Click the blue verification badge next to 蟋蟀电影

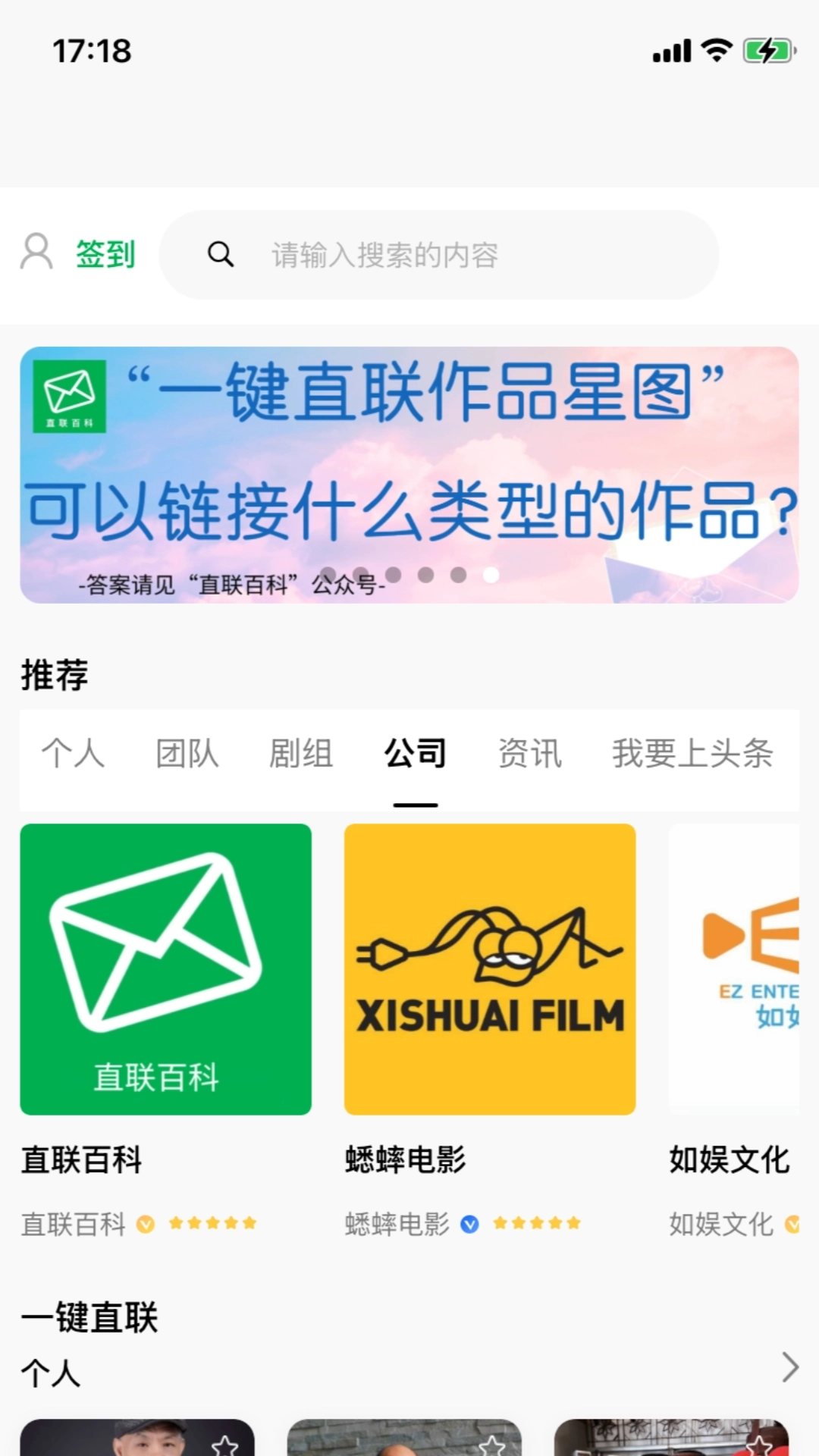pyautogui.click(x=471, y=1223)
